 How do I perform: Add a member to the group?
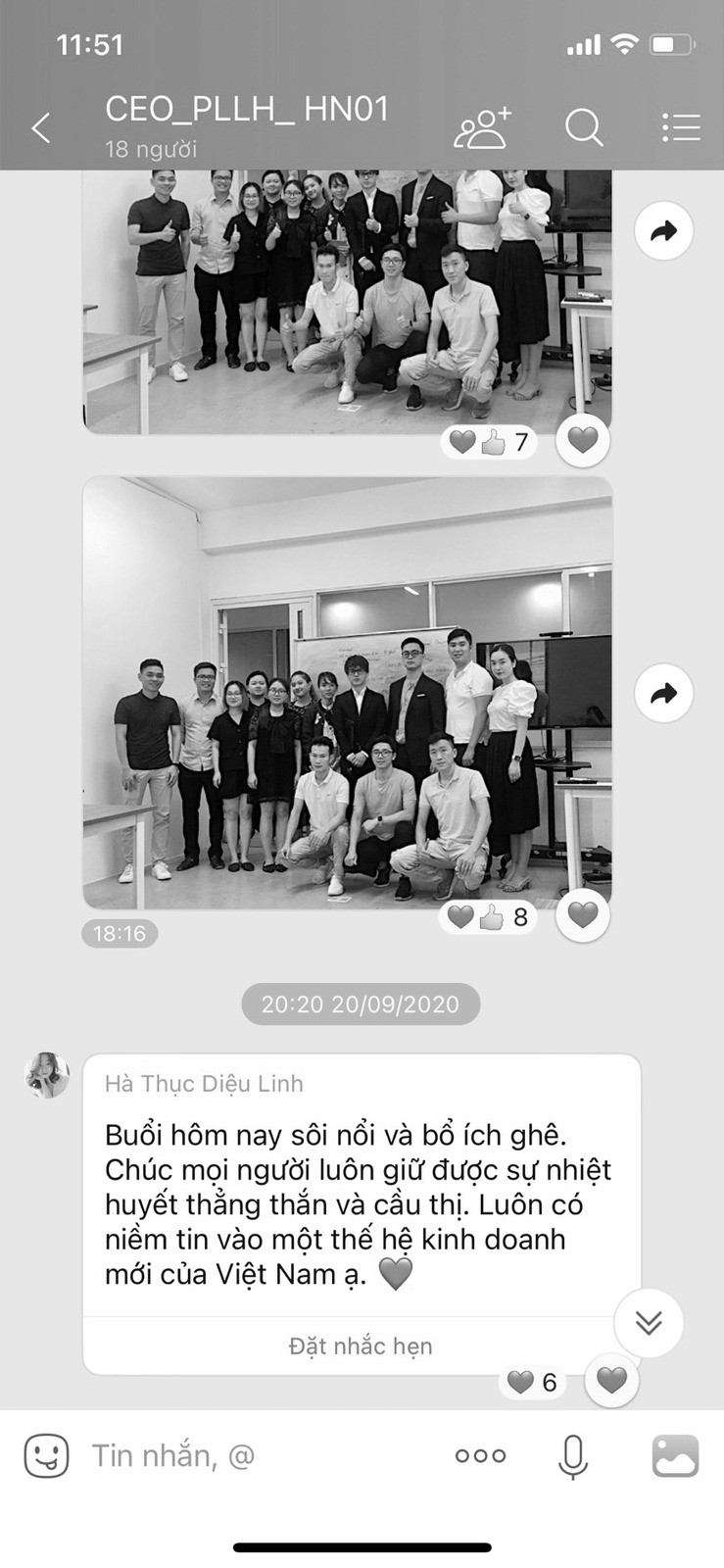pos(482,128)
